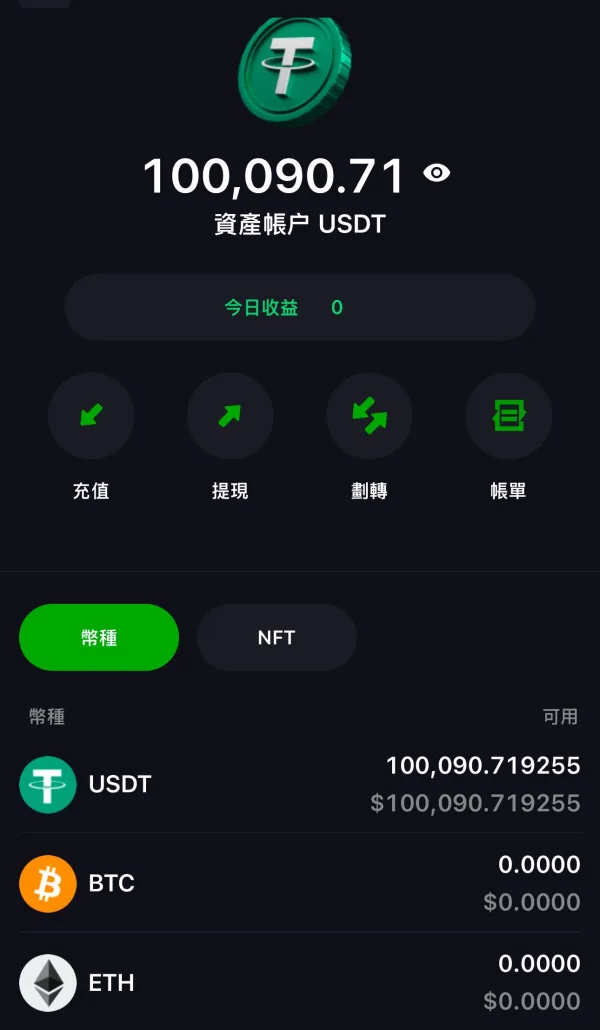View the 帳單 bill history
This screenshot has width=600, height=1030.
click(508, 416)
